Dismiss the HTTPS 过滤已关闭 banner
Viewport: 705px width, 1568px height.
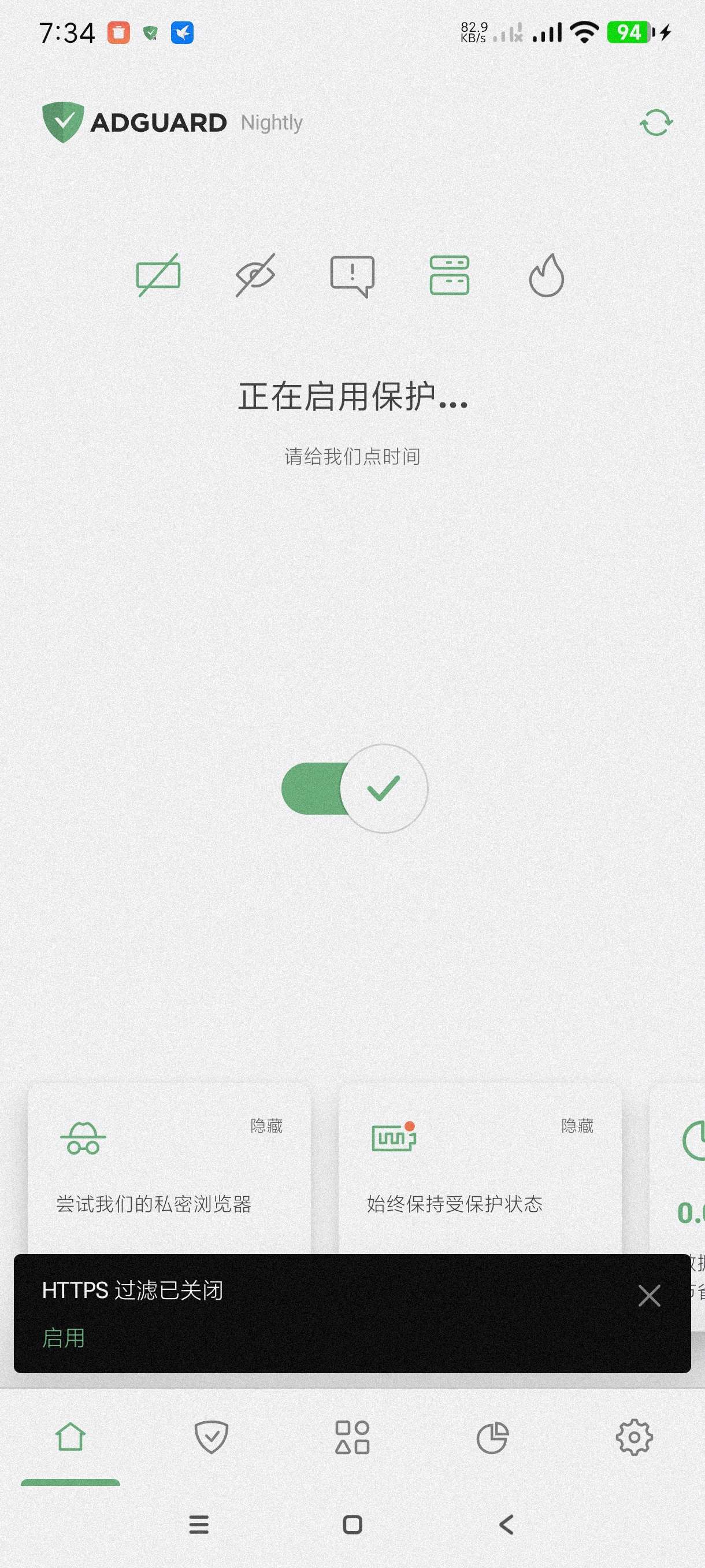649,1295
